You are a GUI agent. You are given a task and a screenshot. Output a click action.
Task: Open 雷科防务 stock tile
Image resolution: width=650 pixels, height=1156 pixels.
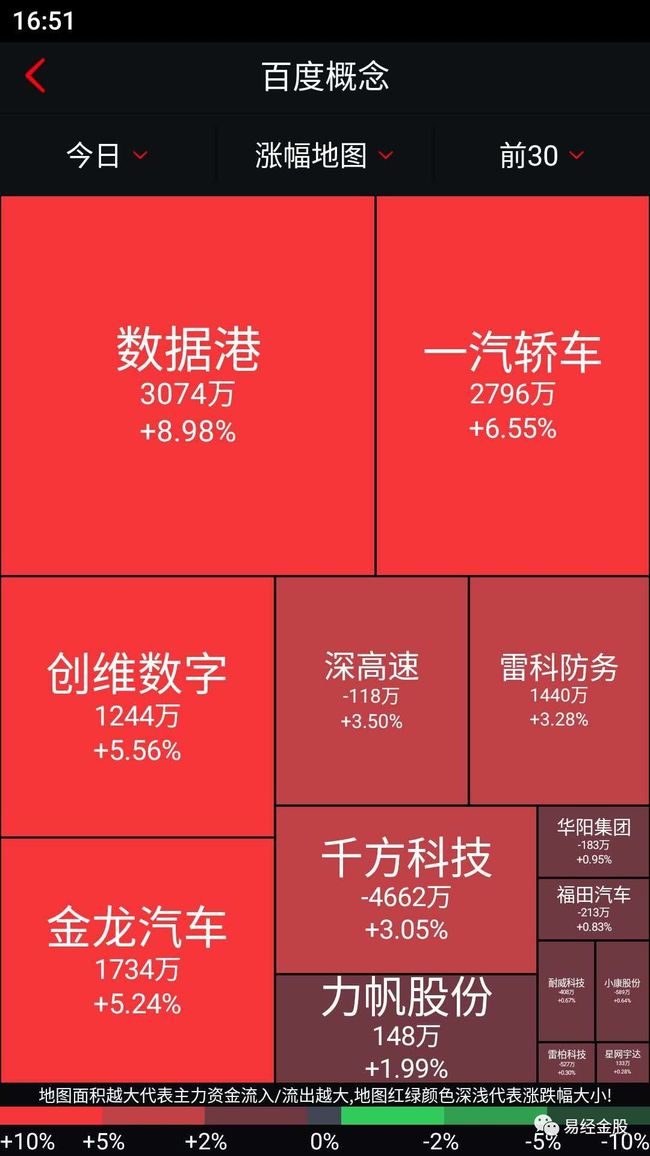coord(559,691)
